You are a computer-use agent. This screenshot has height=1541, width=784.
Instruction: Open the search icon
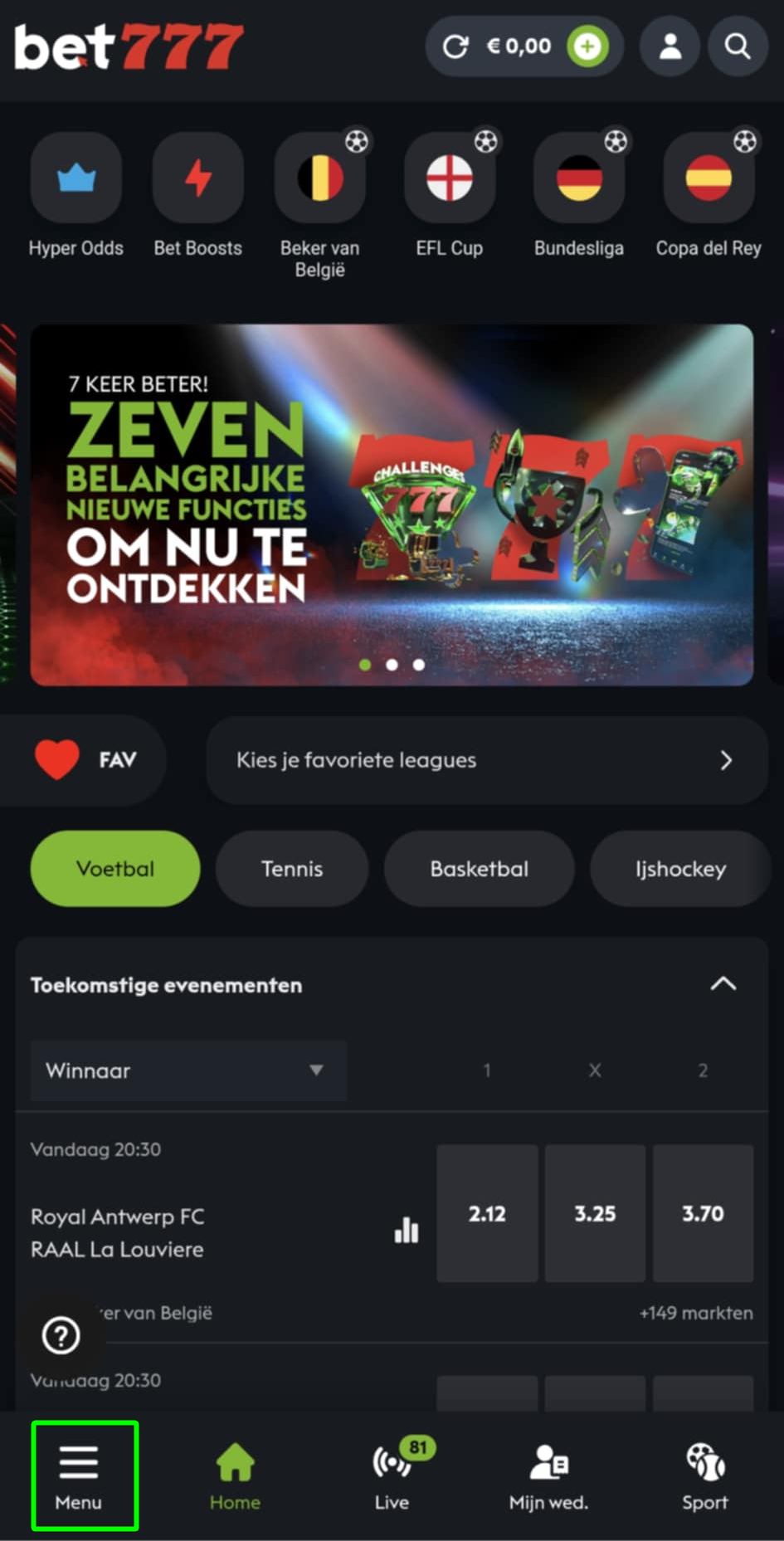click(737, 46)
